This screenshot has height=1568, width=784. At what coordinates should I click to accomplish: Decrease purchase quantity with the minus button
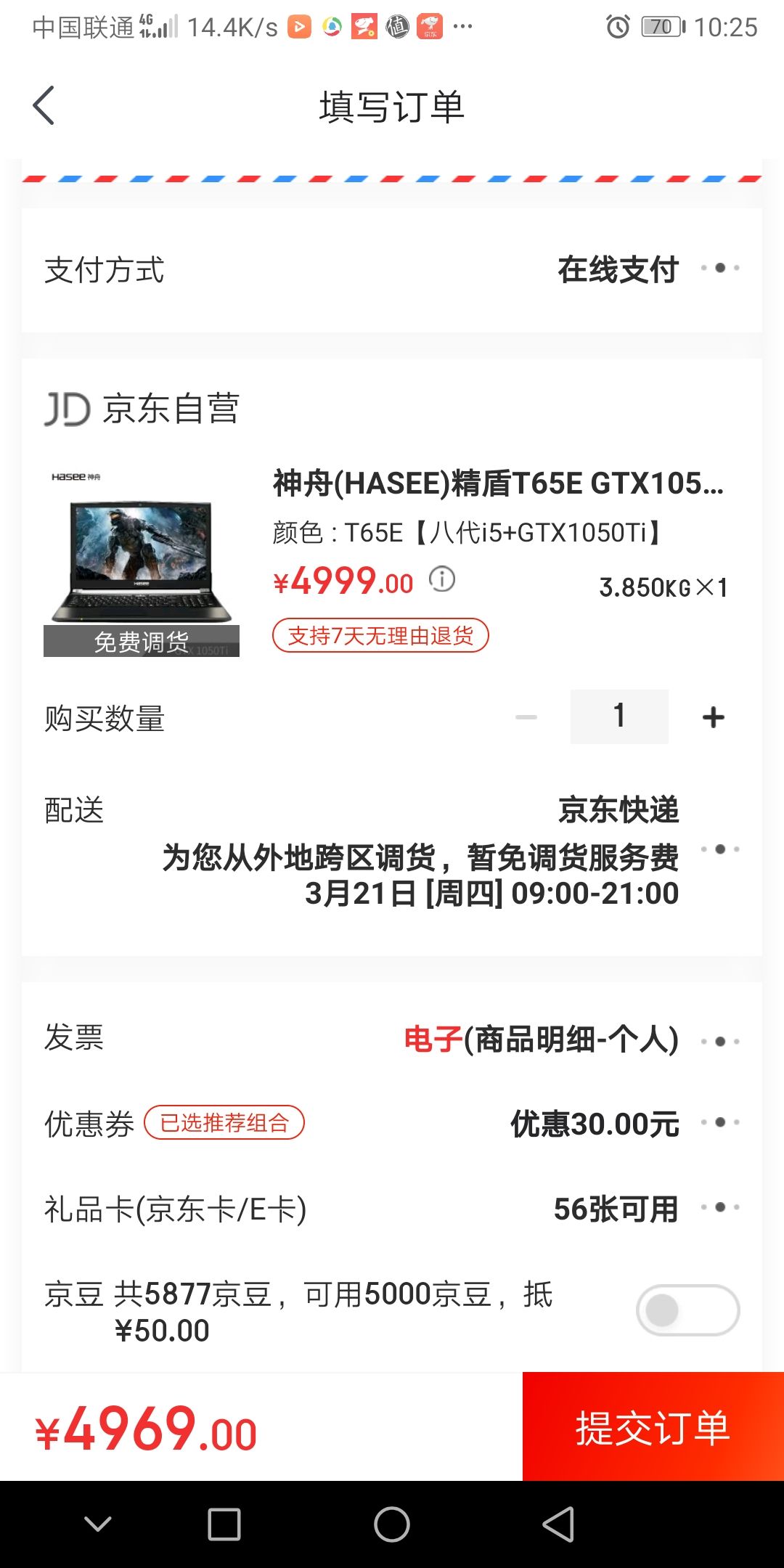(526, 716)
